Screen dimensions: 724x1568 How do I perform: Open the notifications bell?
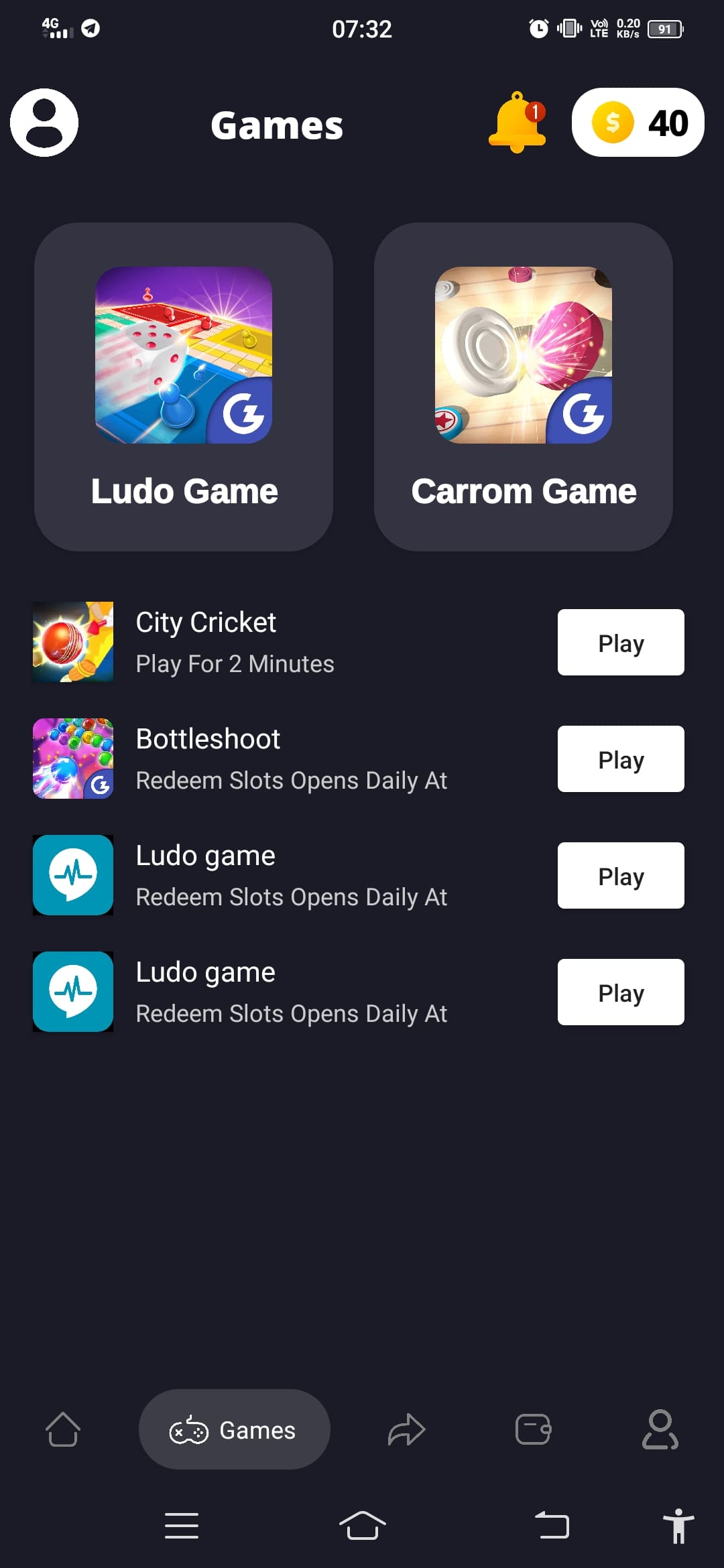pos(517,123)
